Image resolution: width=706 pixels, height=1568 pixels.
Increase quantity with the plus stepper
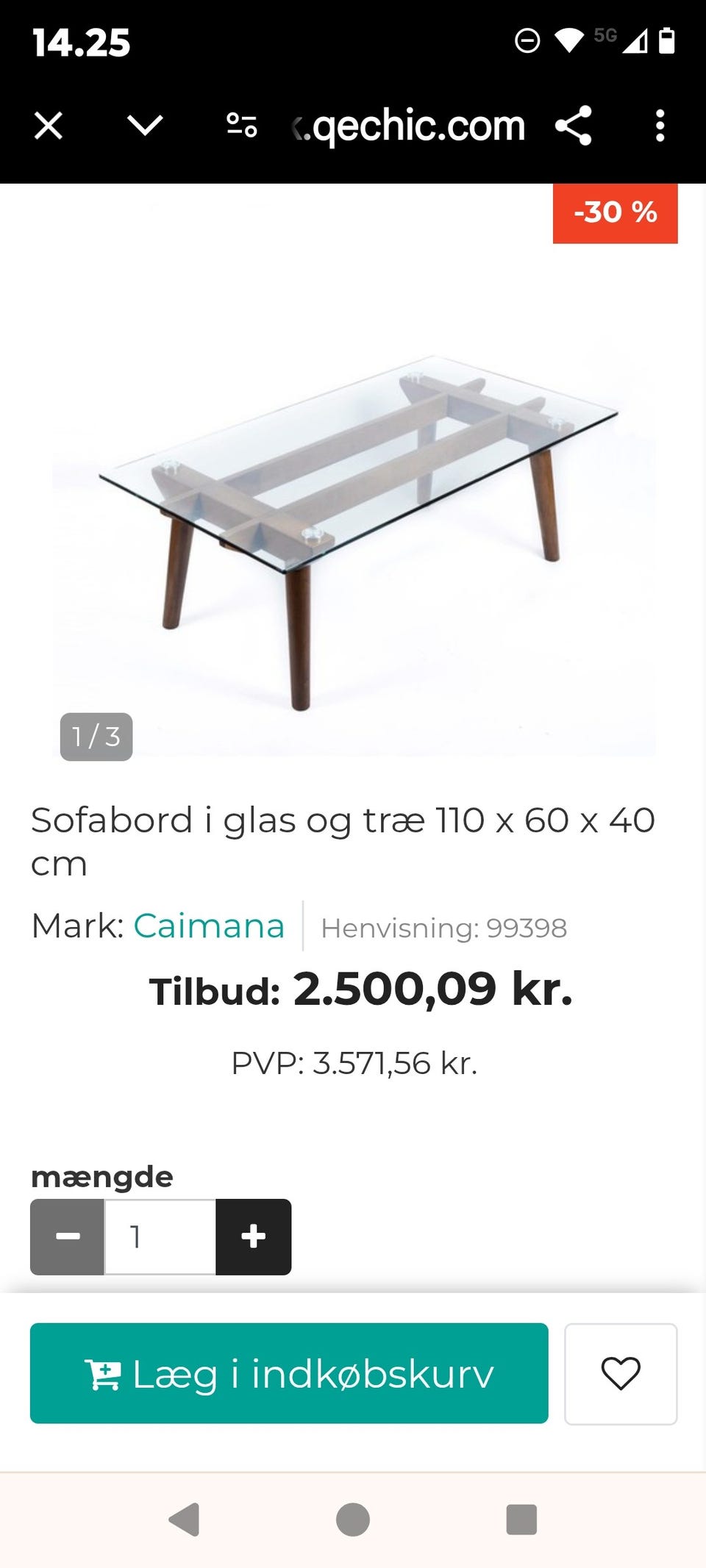253,1236
